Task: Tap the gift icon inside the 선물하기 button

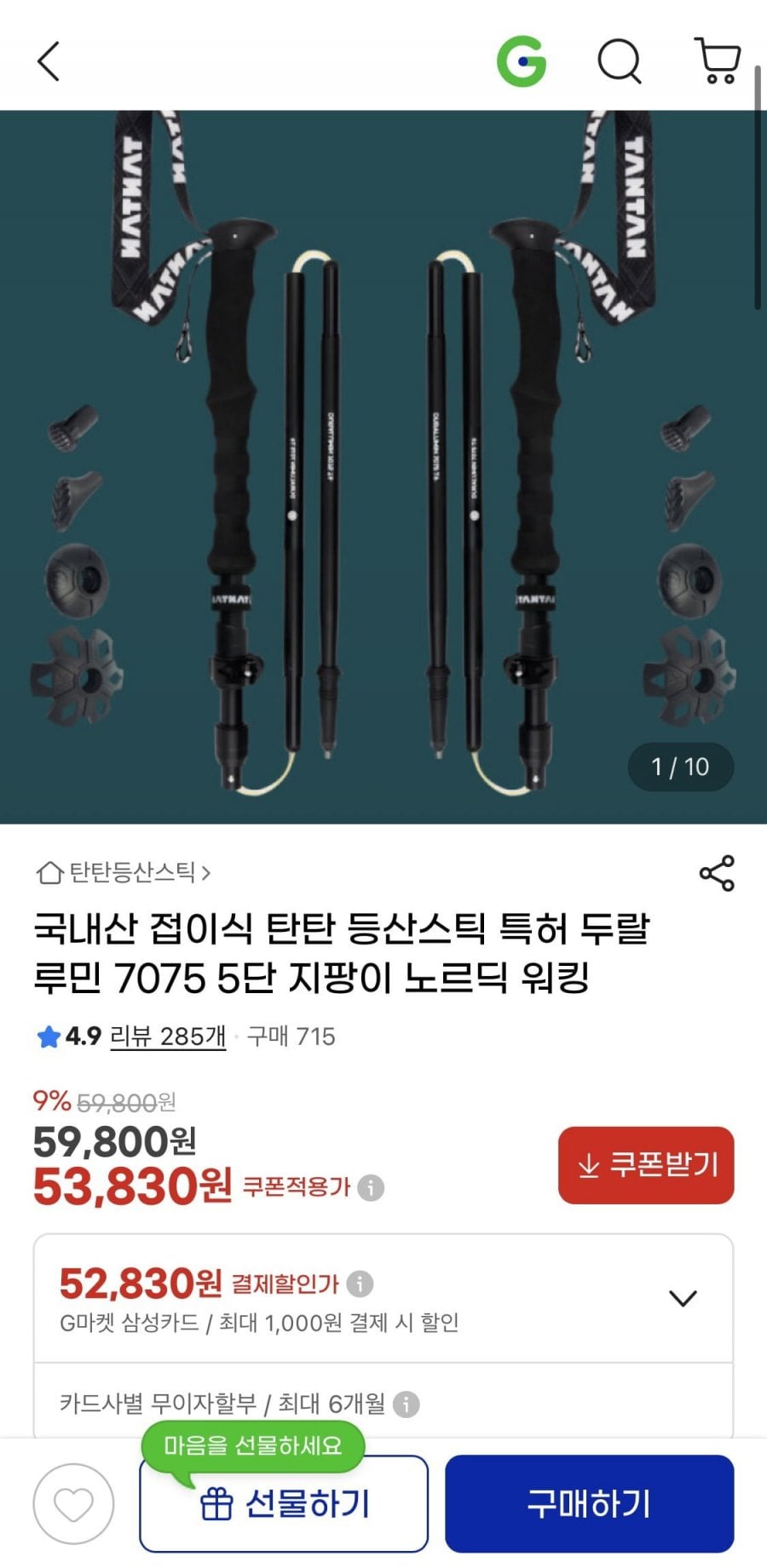Action: 220,1502
